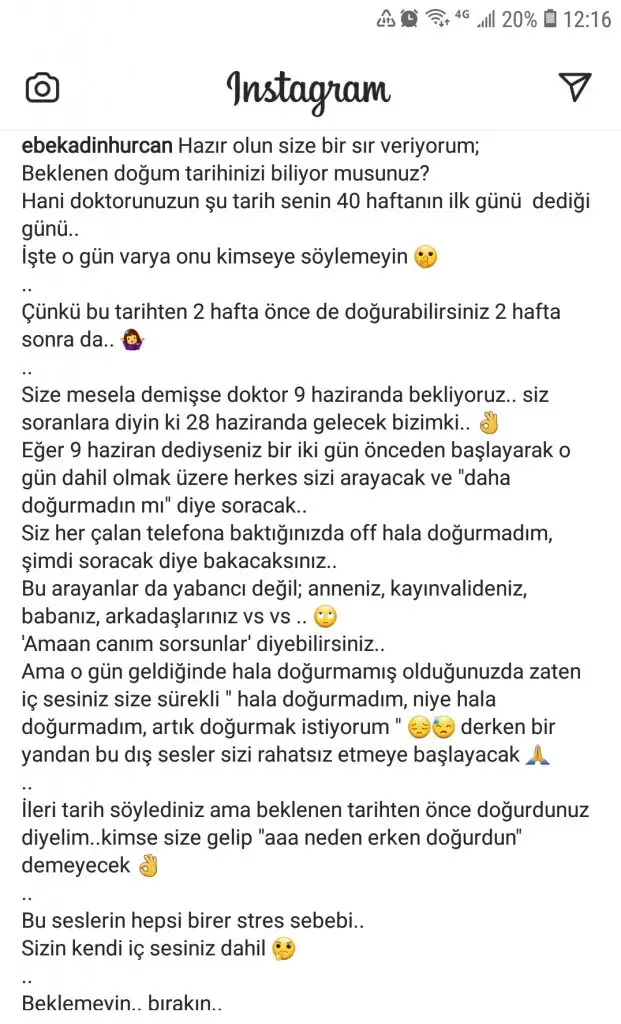Open the Instagram camera
The width and height of the screenshot is (621, 1024).
point(42,88)
